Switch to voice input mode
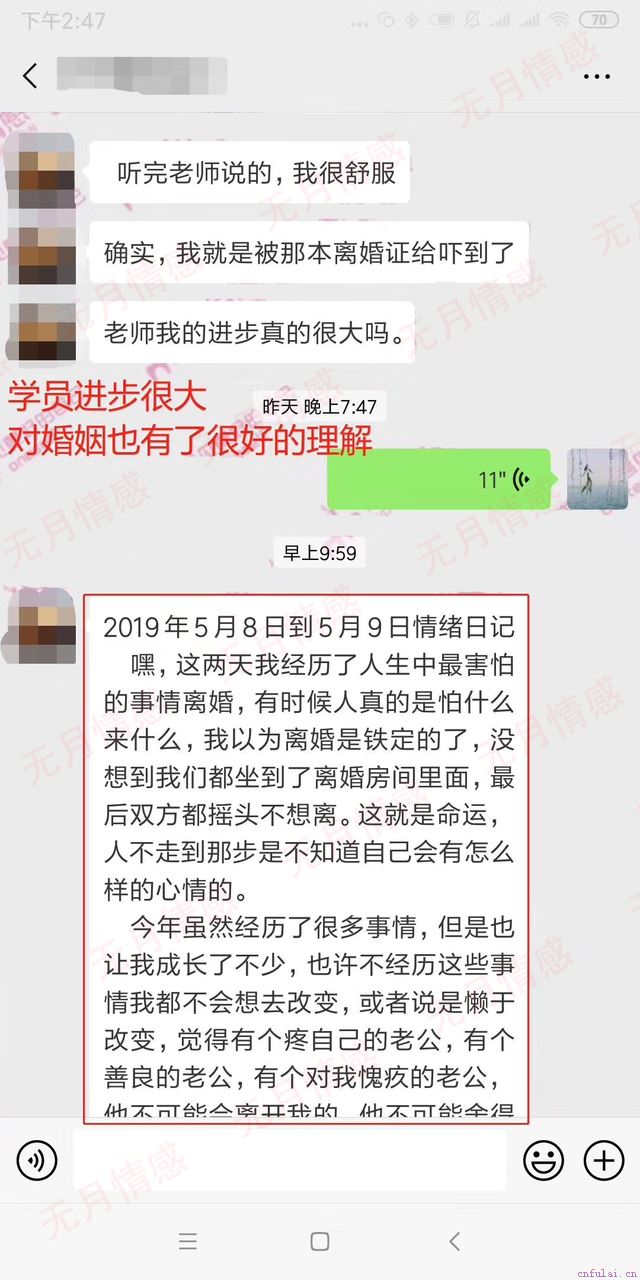Image resolution: width=640 pixels, height=1280 pixels. pos(37,1161)
